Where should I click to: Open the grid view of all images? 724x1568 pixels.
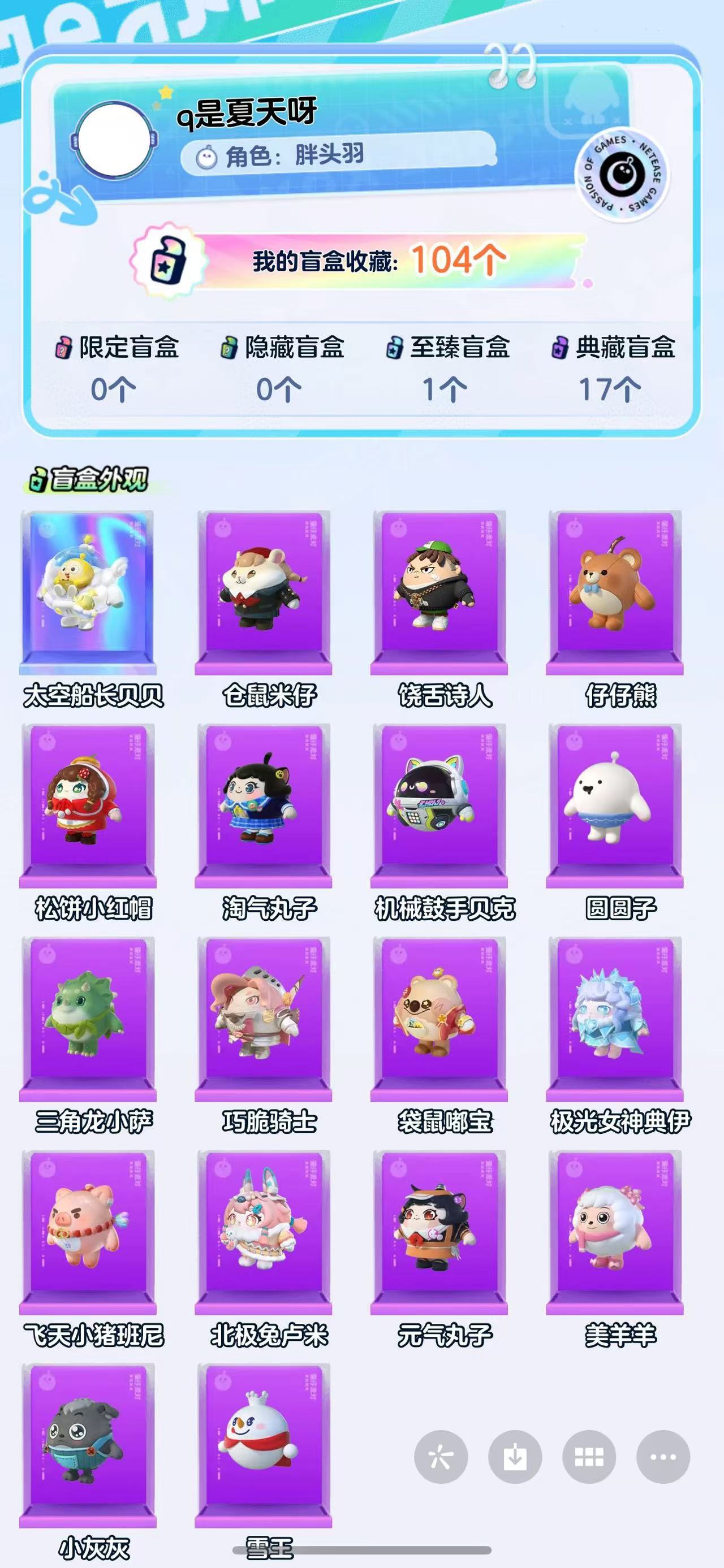[x=589, y=1457]
